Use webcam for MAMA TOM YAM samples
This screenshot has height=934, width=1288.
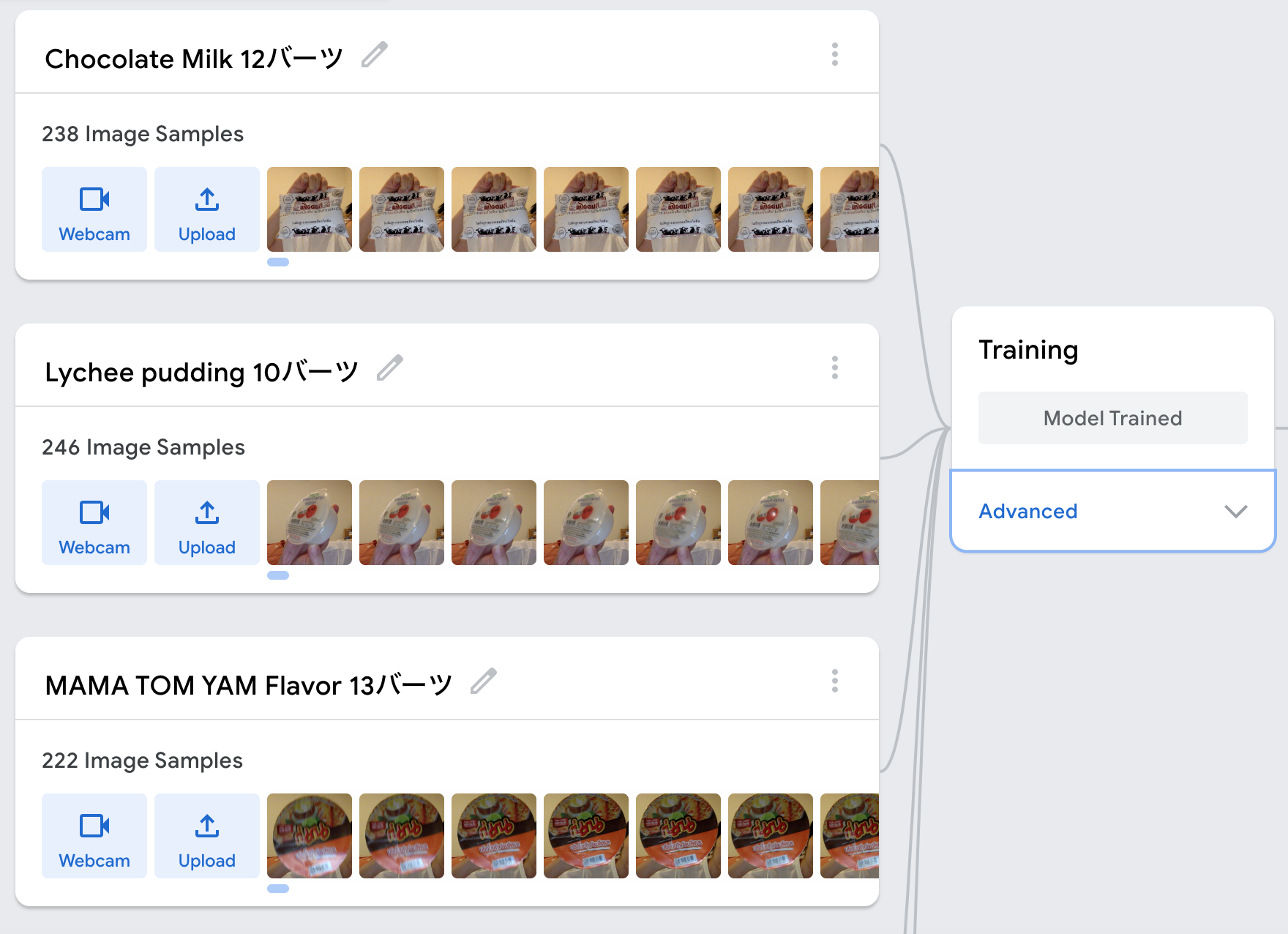94,836
